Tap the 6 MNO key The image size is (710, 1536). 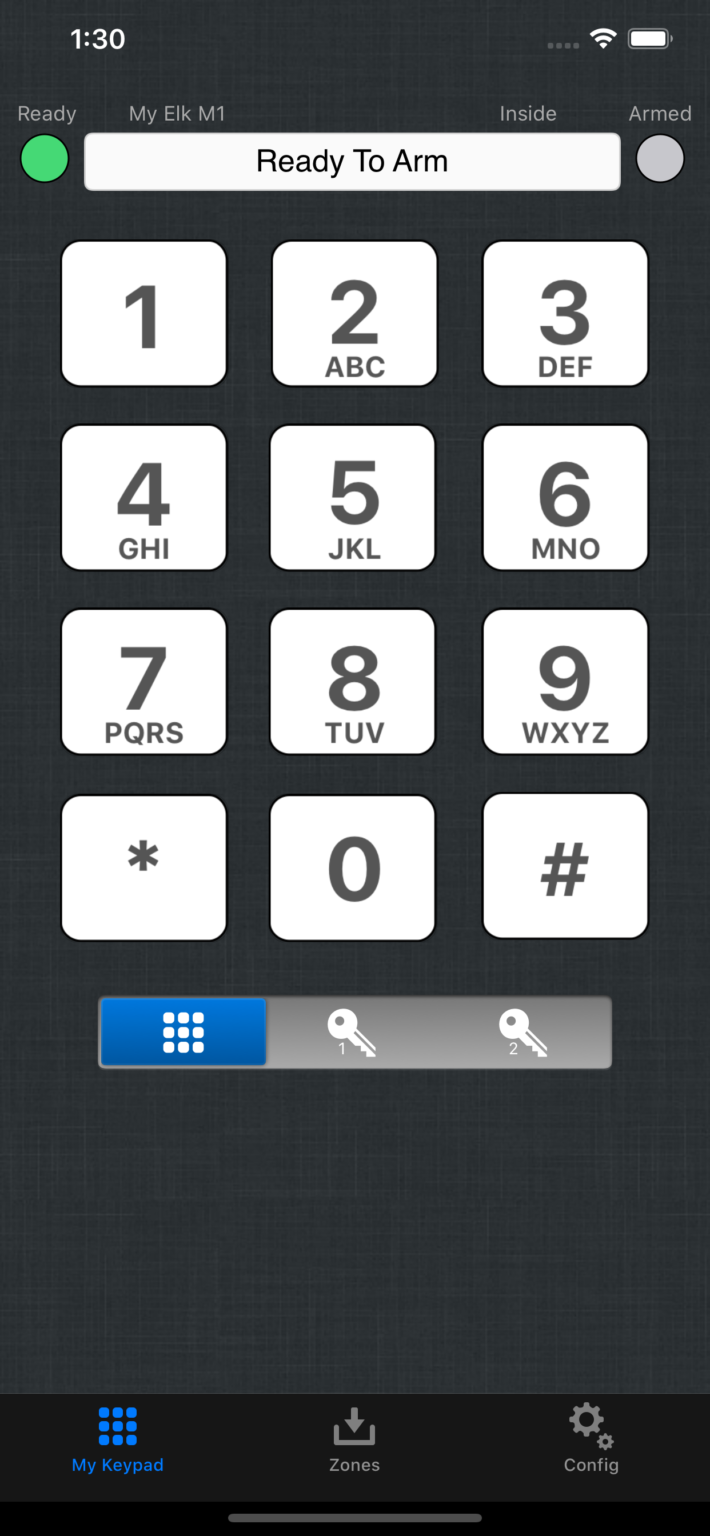565,498
